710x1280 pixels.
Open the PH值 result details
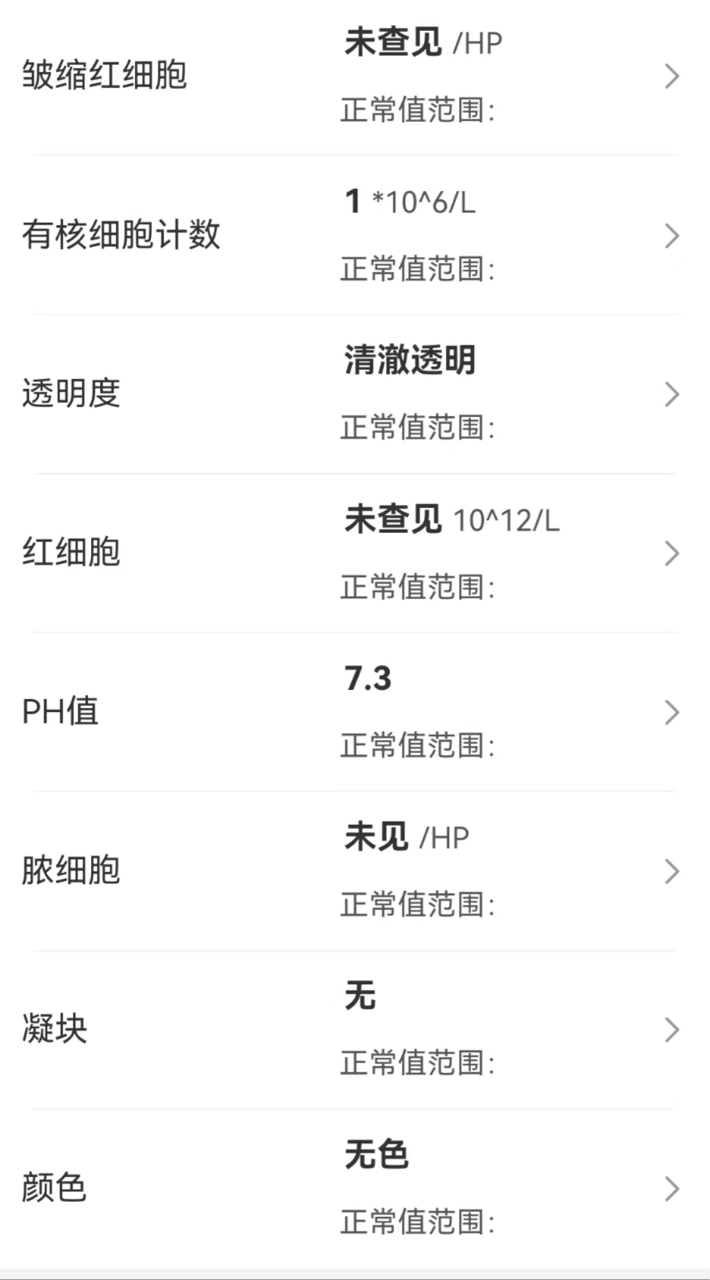coord(355,712)
